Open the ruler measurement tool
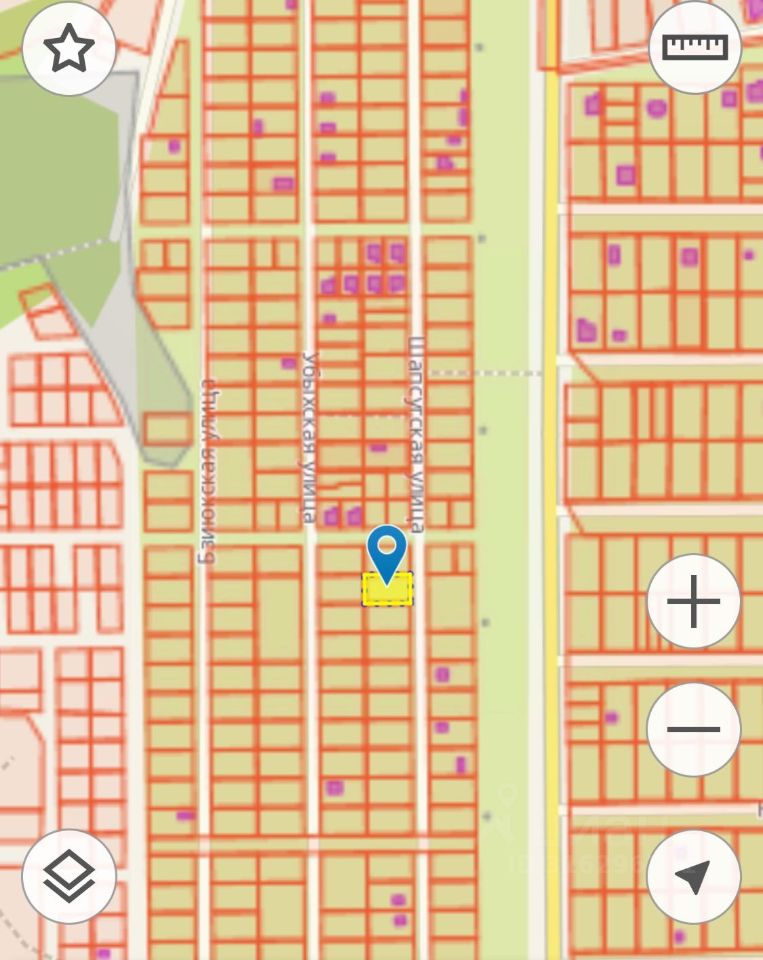This screenshot has width=763, height=960. 695,48
